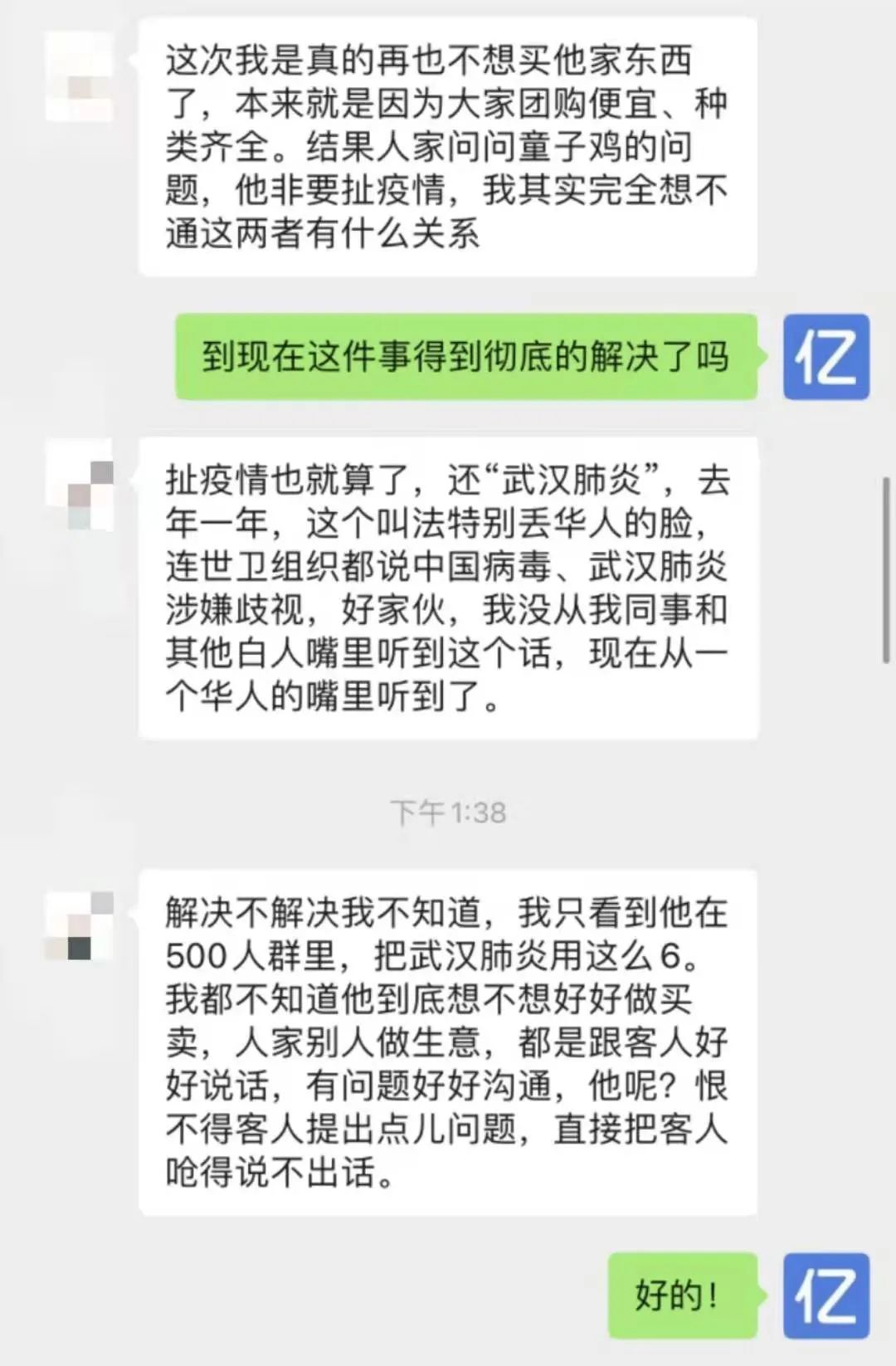Open own avatar beside the 好的! message
This screenshot has height=1366, width=896.
point(826,1295)
